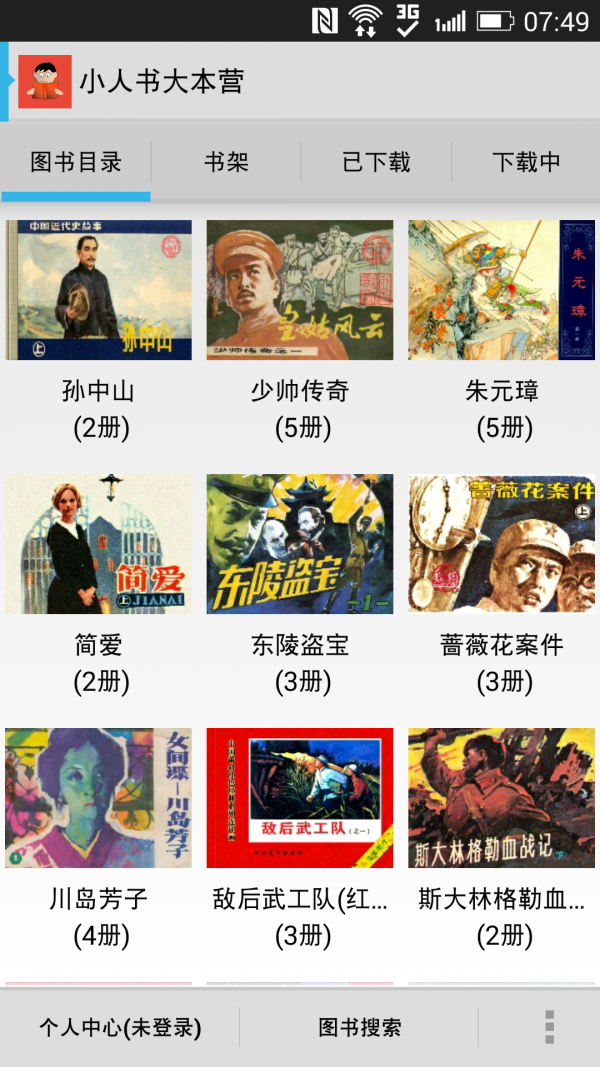Viewport: 600px width, 1067px height.
Task: Open the 少帅传奇 book
Action: pos(300,291)
